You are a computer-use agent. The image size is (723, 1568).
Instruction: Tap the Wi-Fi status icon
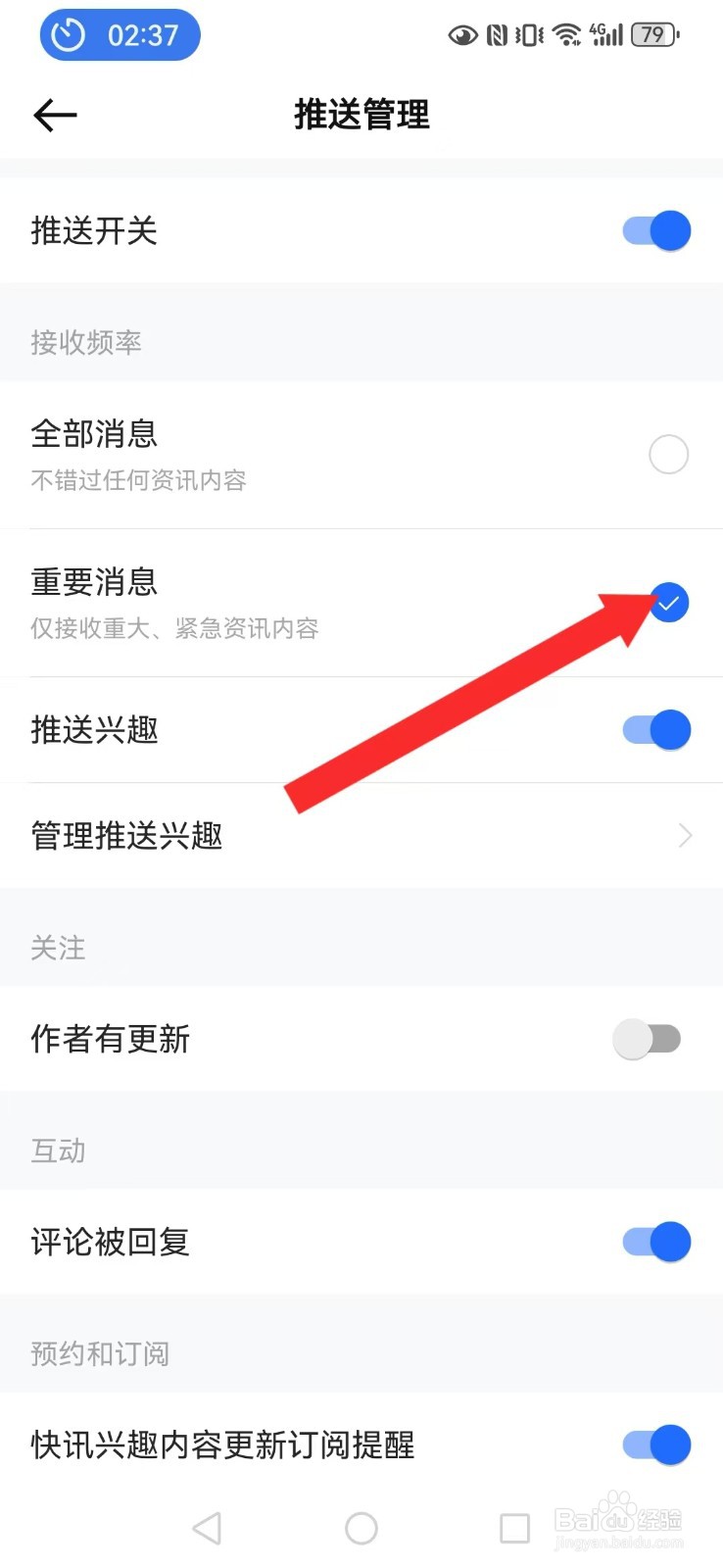(566, 34)
